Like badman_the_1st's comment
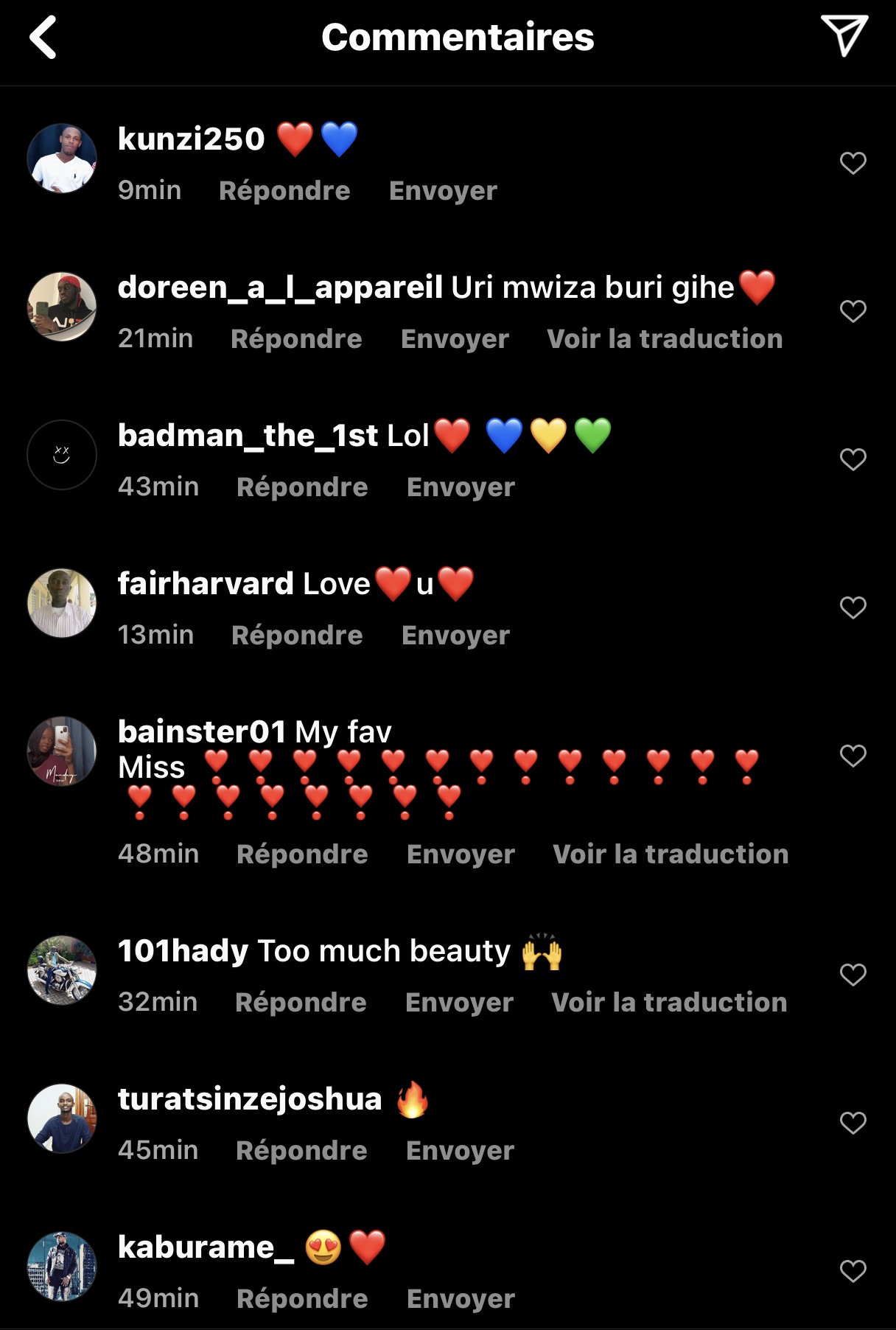 pyautogui.click(x=853, y=459)
